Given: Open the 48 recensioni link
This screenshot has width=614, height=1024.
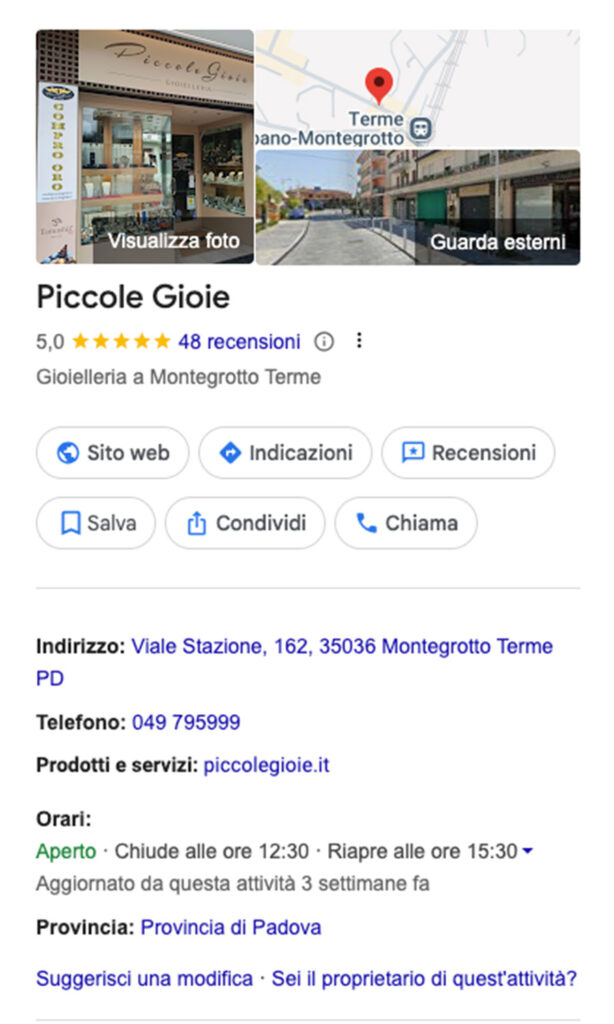Looking at the screenshot, I should (x=239, y=342).
